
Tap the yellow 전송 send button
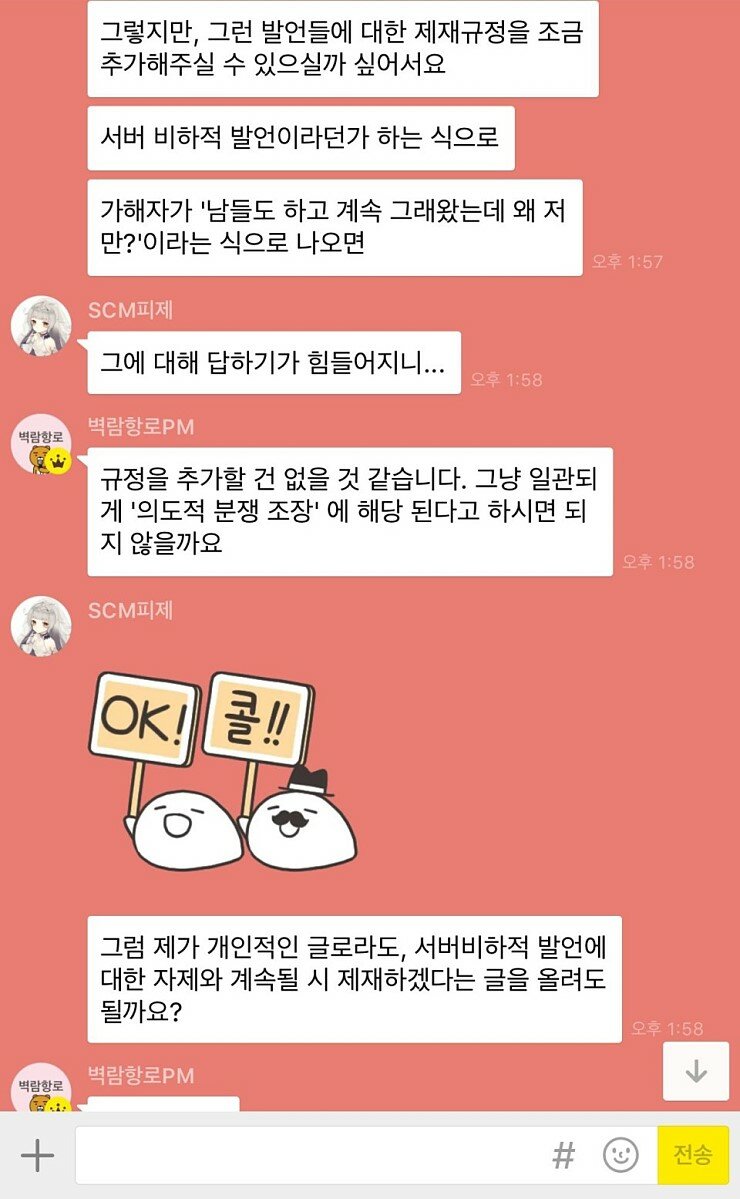[x=693, y=1155]
